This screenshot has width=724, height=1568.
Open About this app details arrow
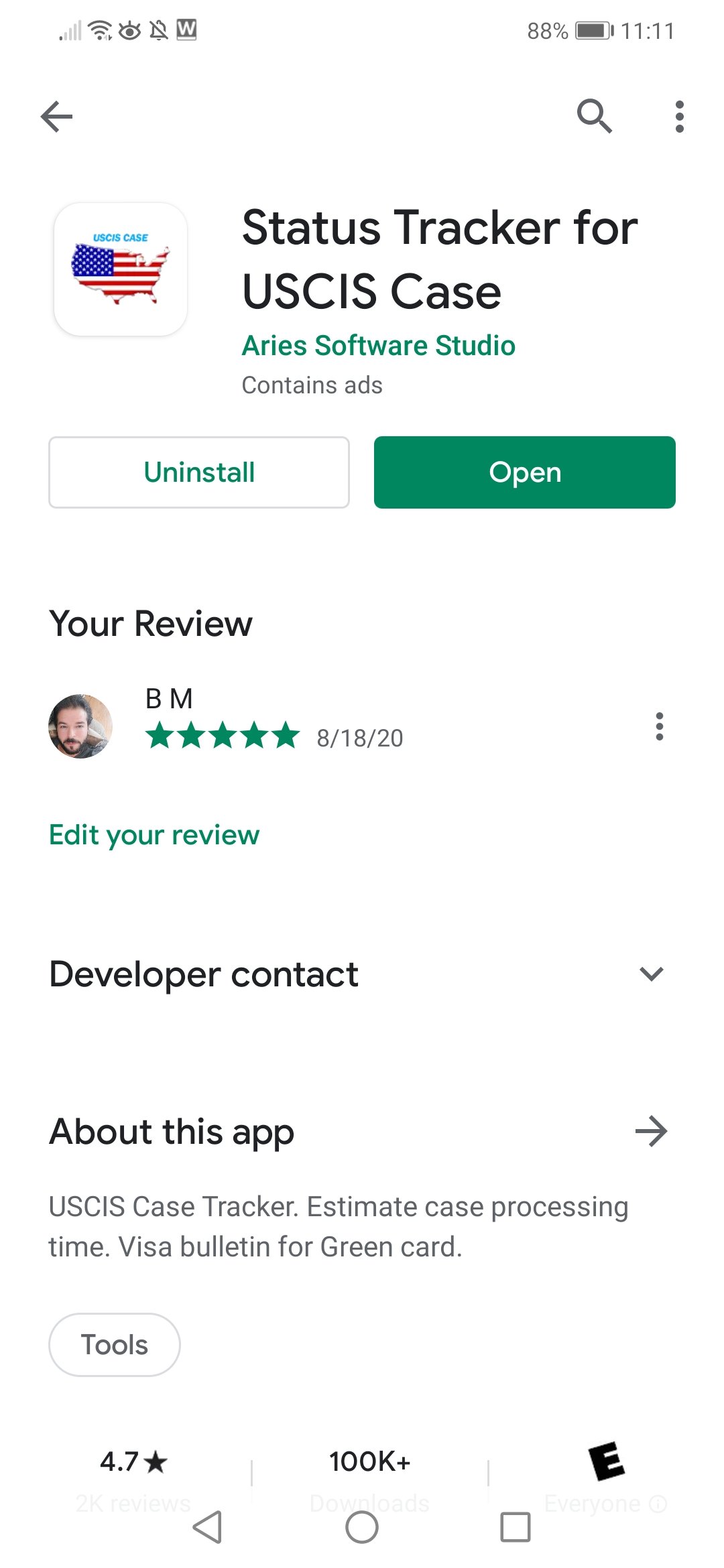(x=652, y=1132)
